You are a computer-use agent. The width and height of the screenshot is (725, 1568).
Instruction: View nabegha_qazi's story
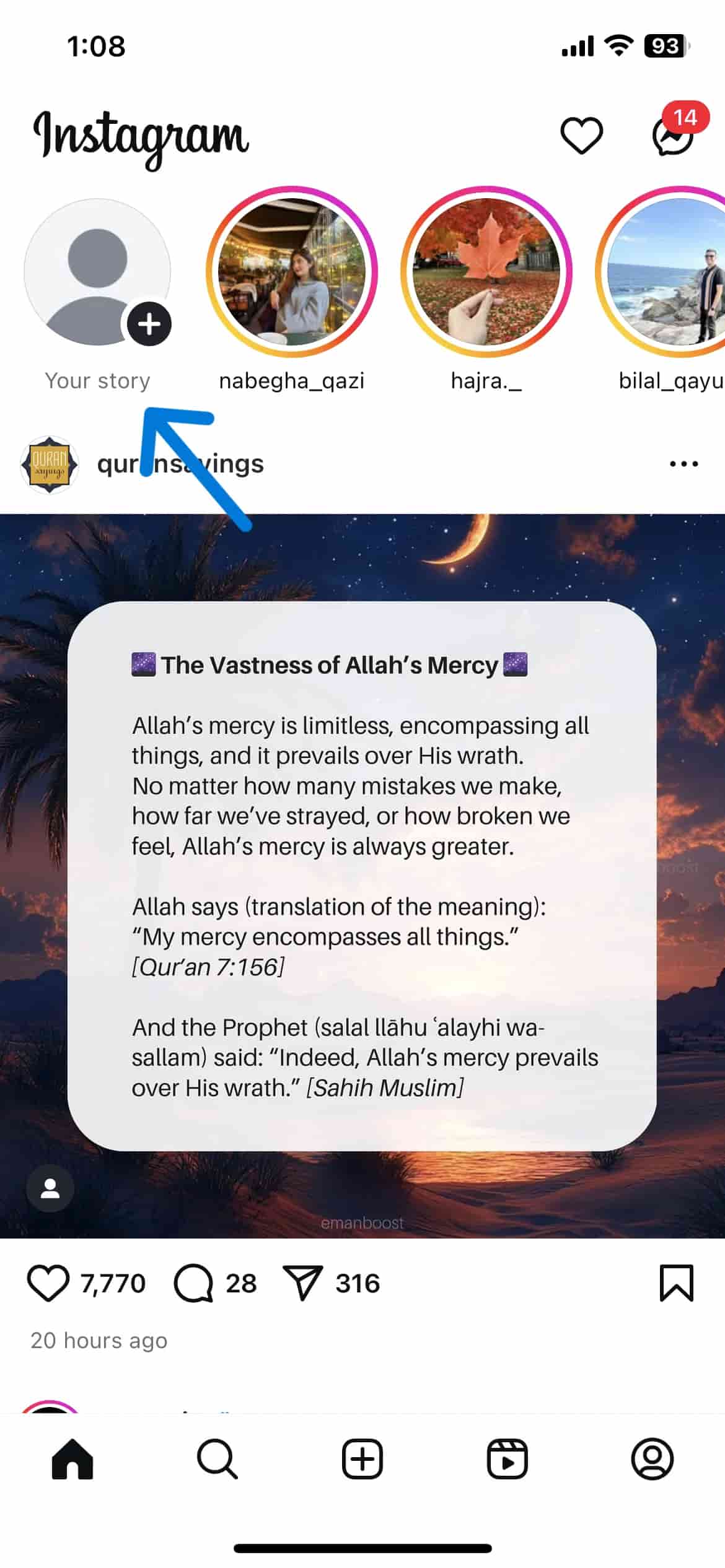[292, 272]
